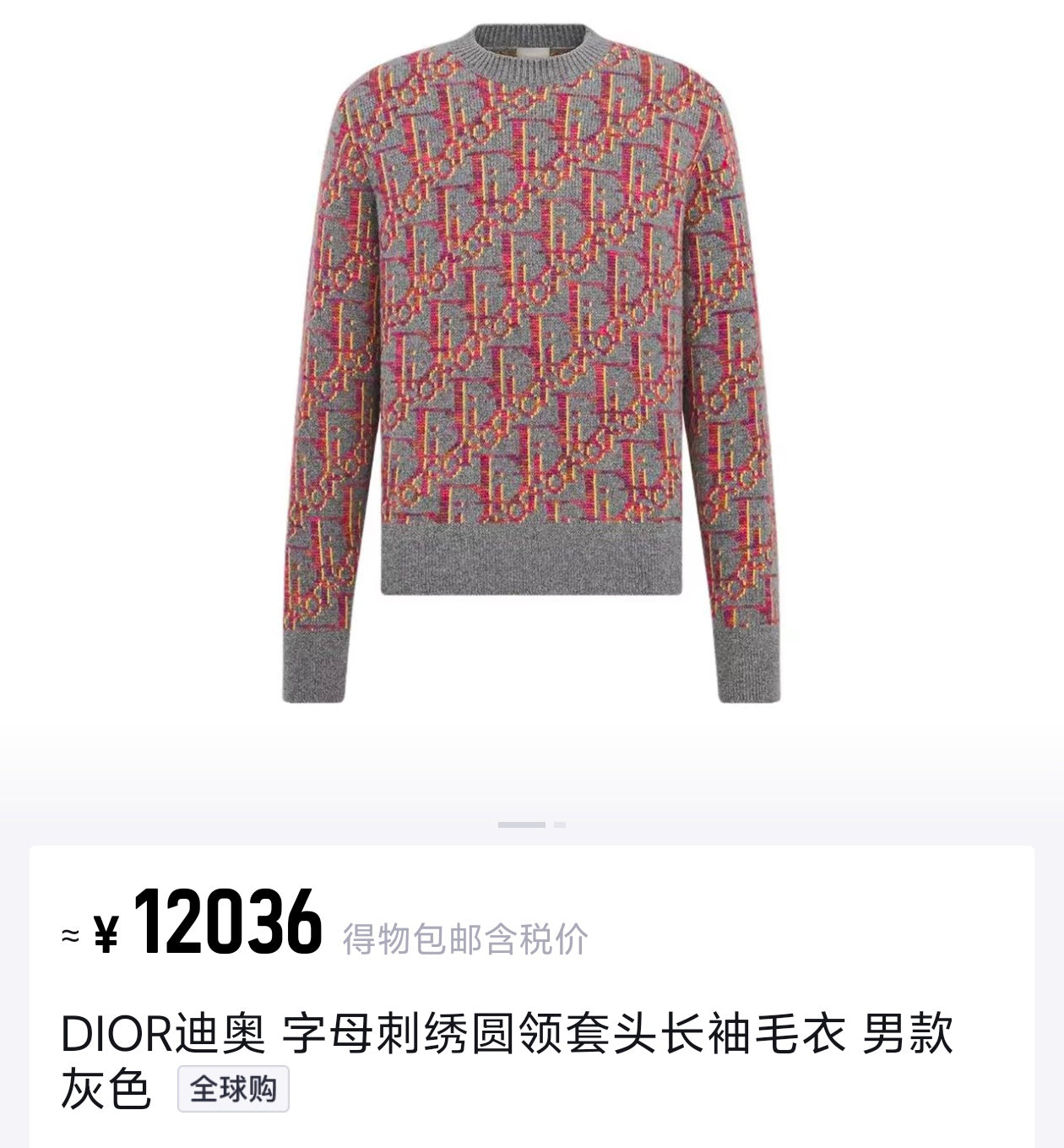Viewport: 1064px width, 1148px height.
Task: Tap the 全球购 tag
Action: [x=233, y=1089]
